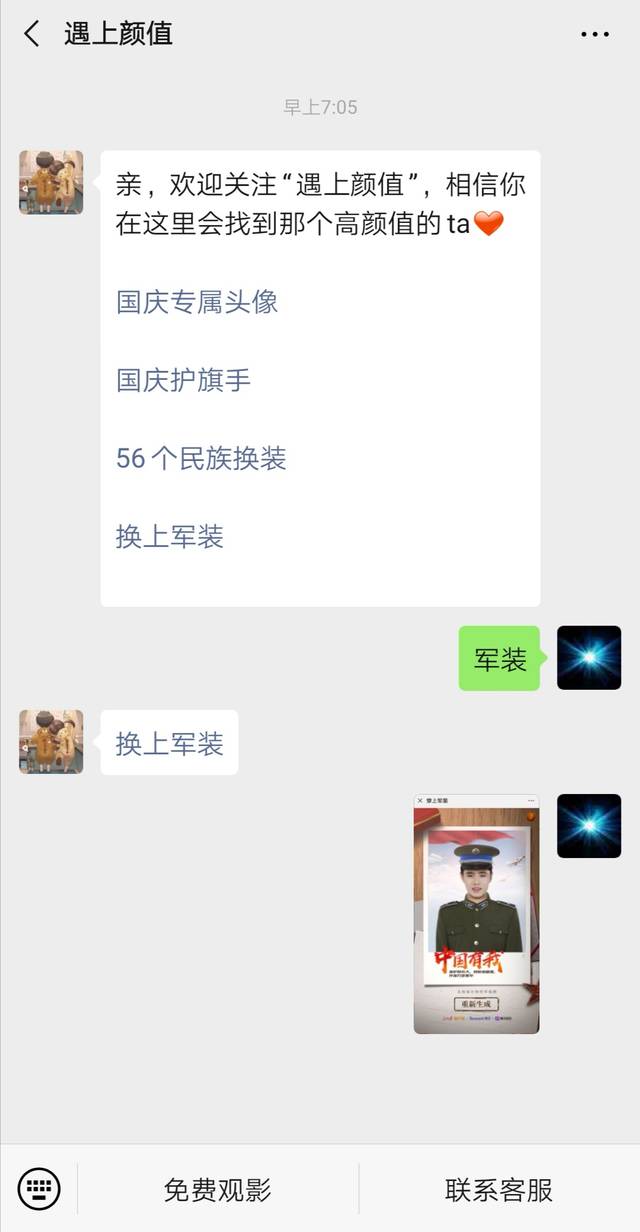Tap the 56个民族换装 link
The height and width of the screenshot is (1232, 640).
click(x=201, y=458)
